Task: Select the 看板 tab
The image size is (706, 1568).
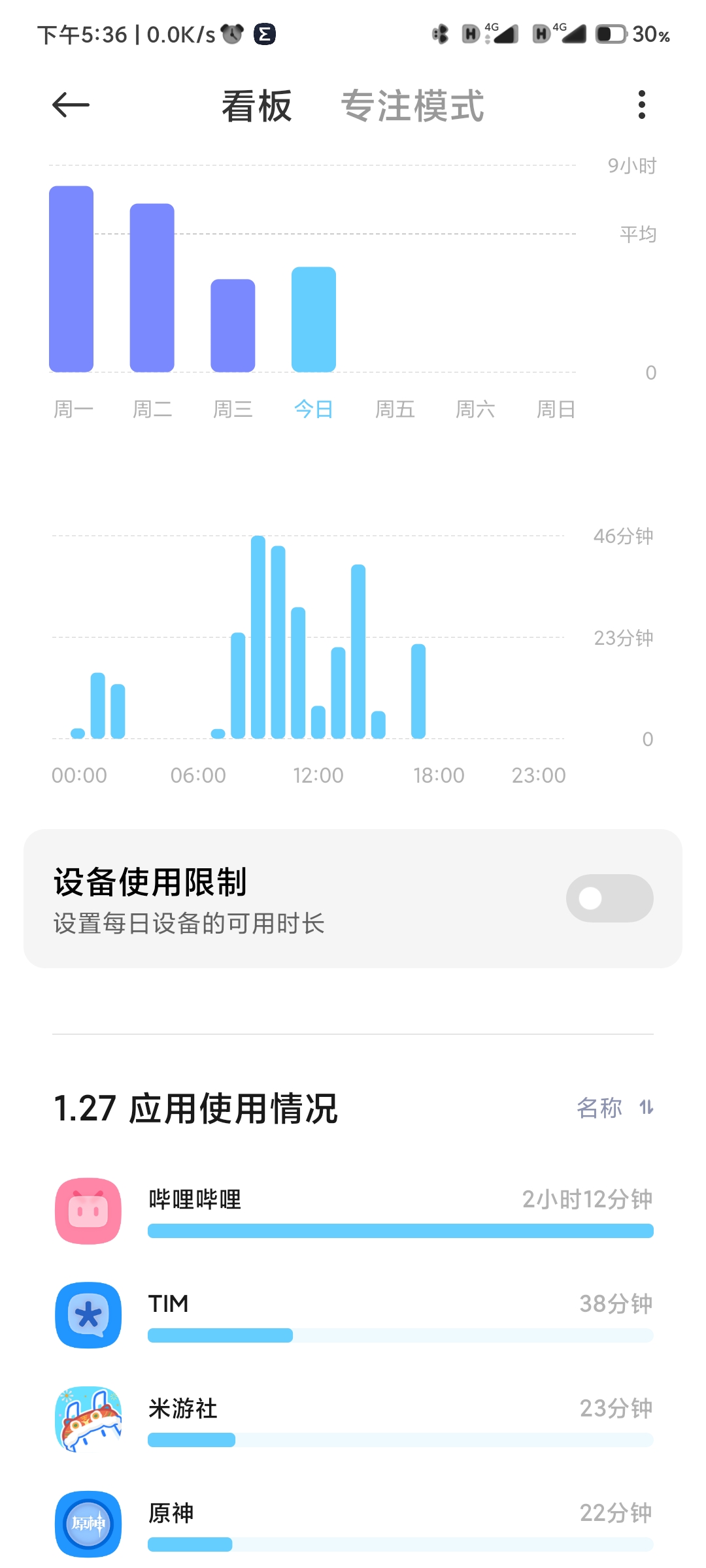Action: 257,106
